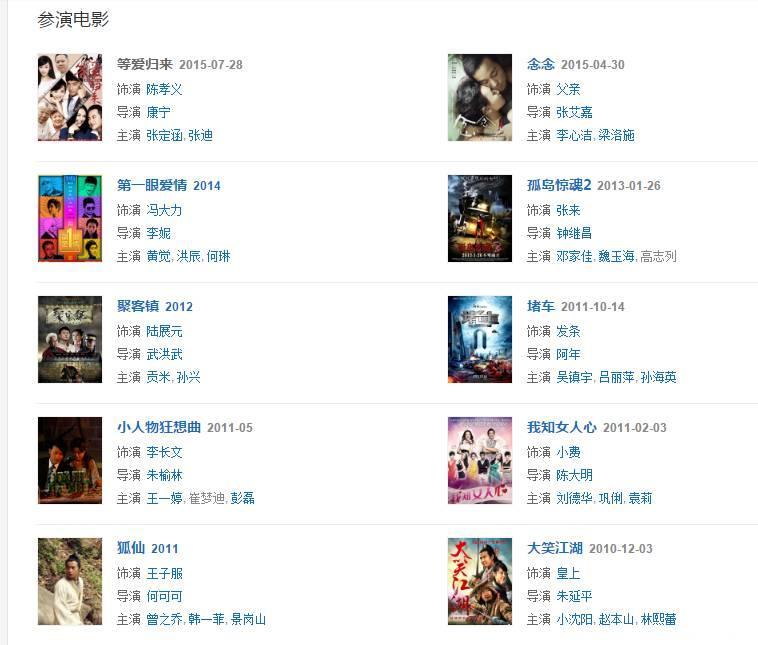Open the movie 第一眼爱情
The height and width of the screenshot is (645, 758).
(x=152, y=186)
